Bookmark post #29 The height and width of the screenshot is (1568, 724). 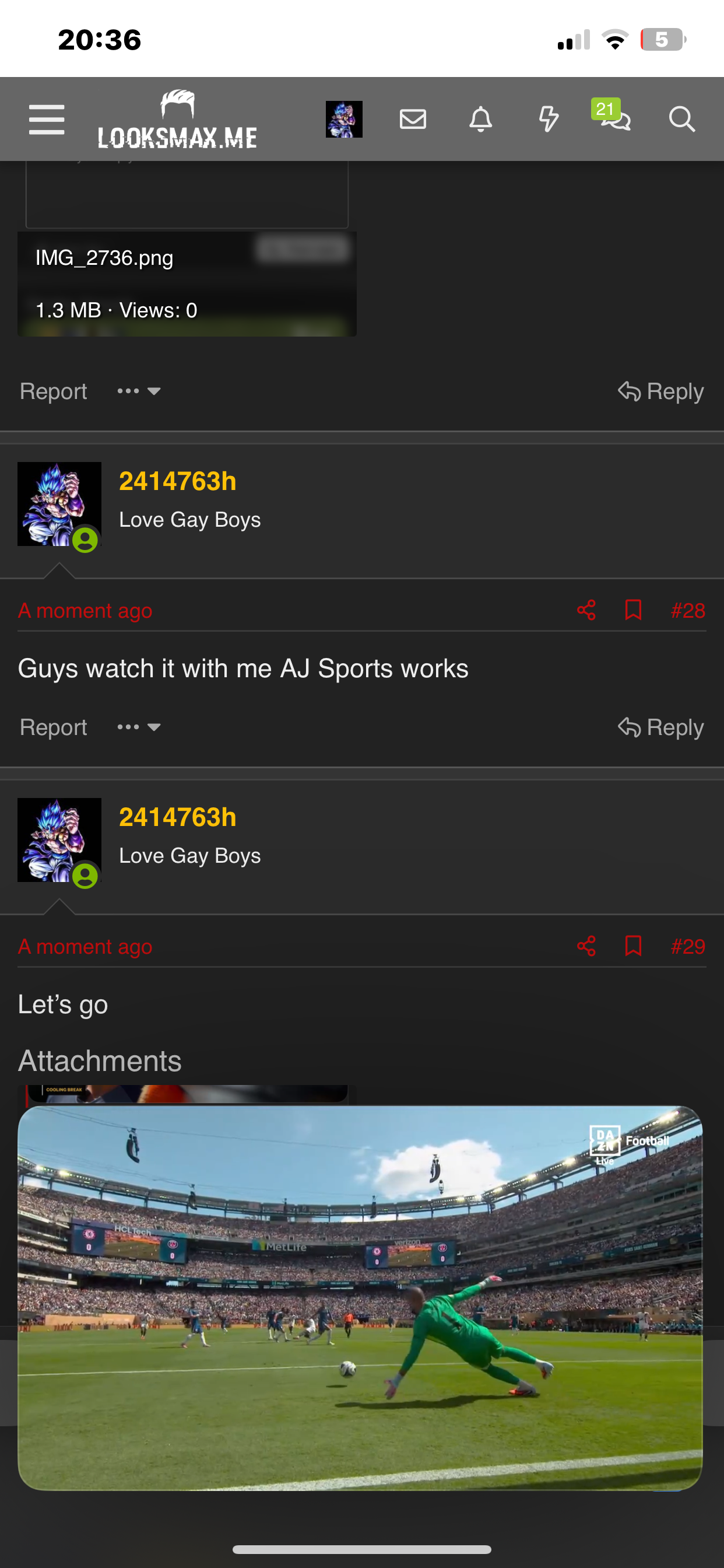633,947
